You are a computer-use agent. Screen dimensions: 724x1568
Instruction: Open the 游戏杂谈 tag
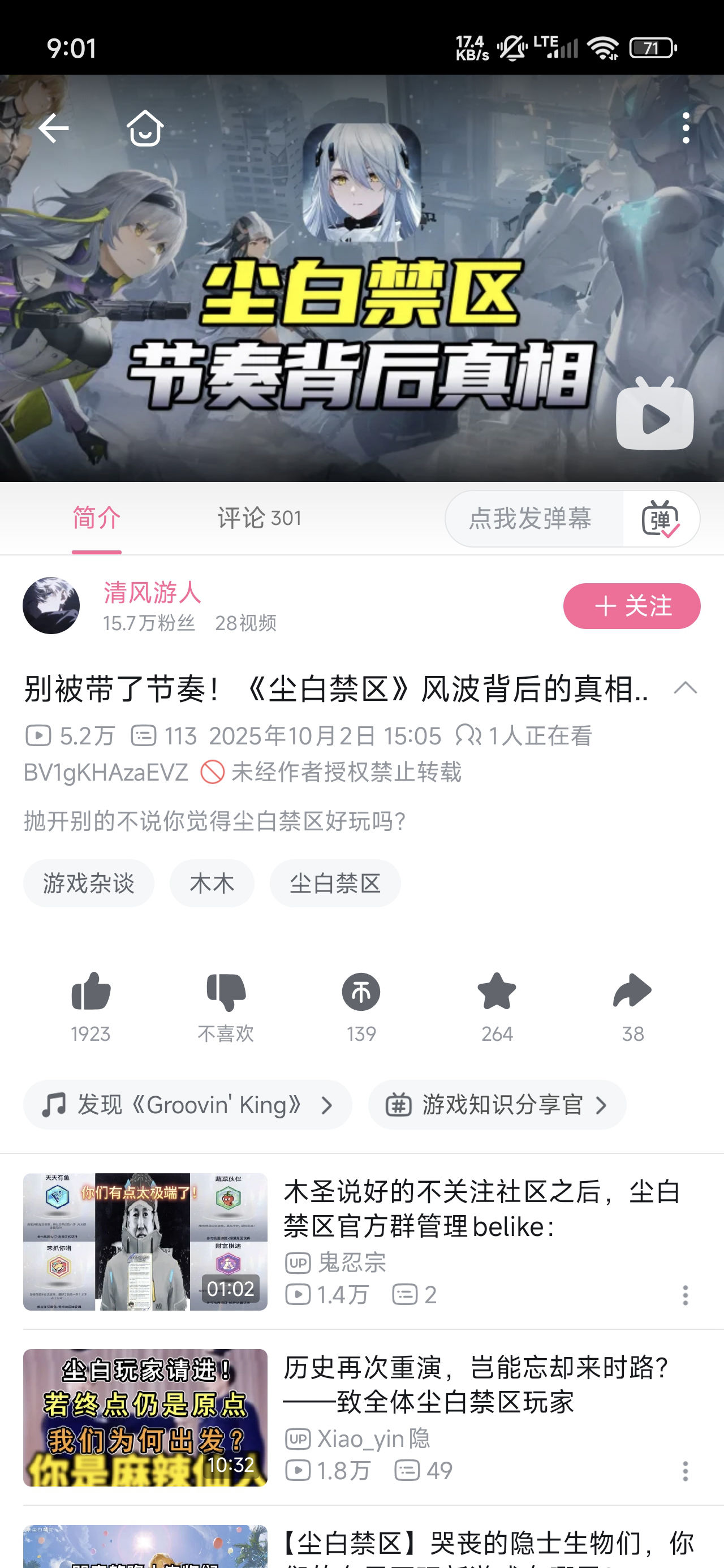click(88, 883)
